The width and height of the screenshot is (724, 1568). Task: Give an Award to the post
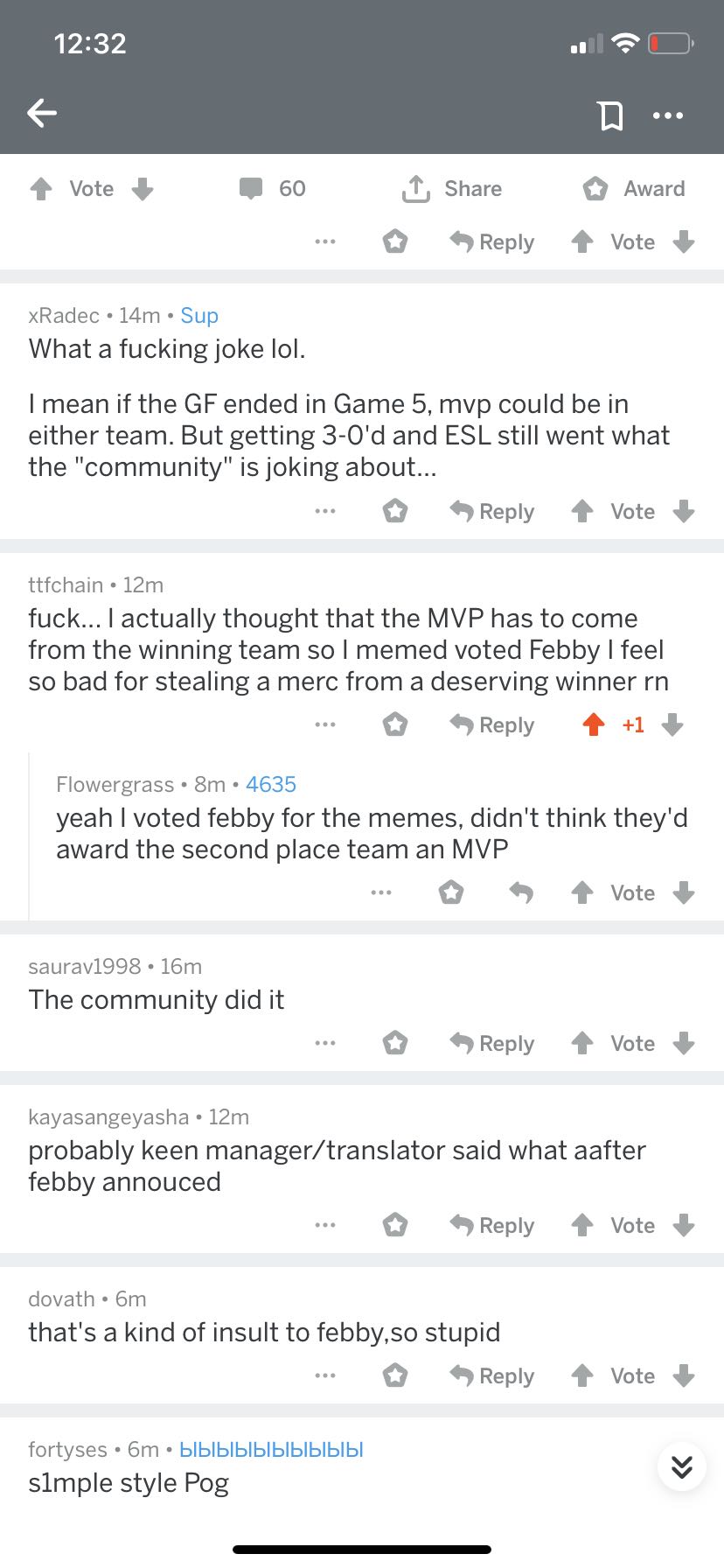(x=632, y=188)
